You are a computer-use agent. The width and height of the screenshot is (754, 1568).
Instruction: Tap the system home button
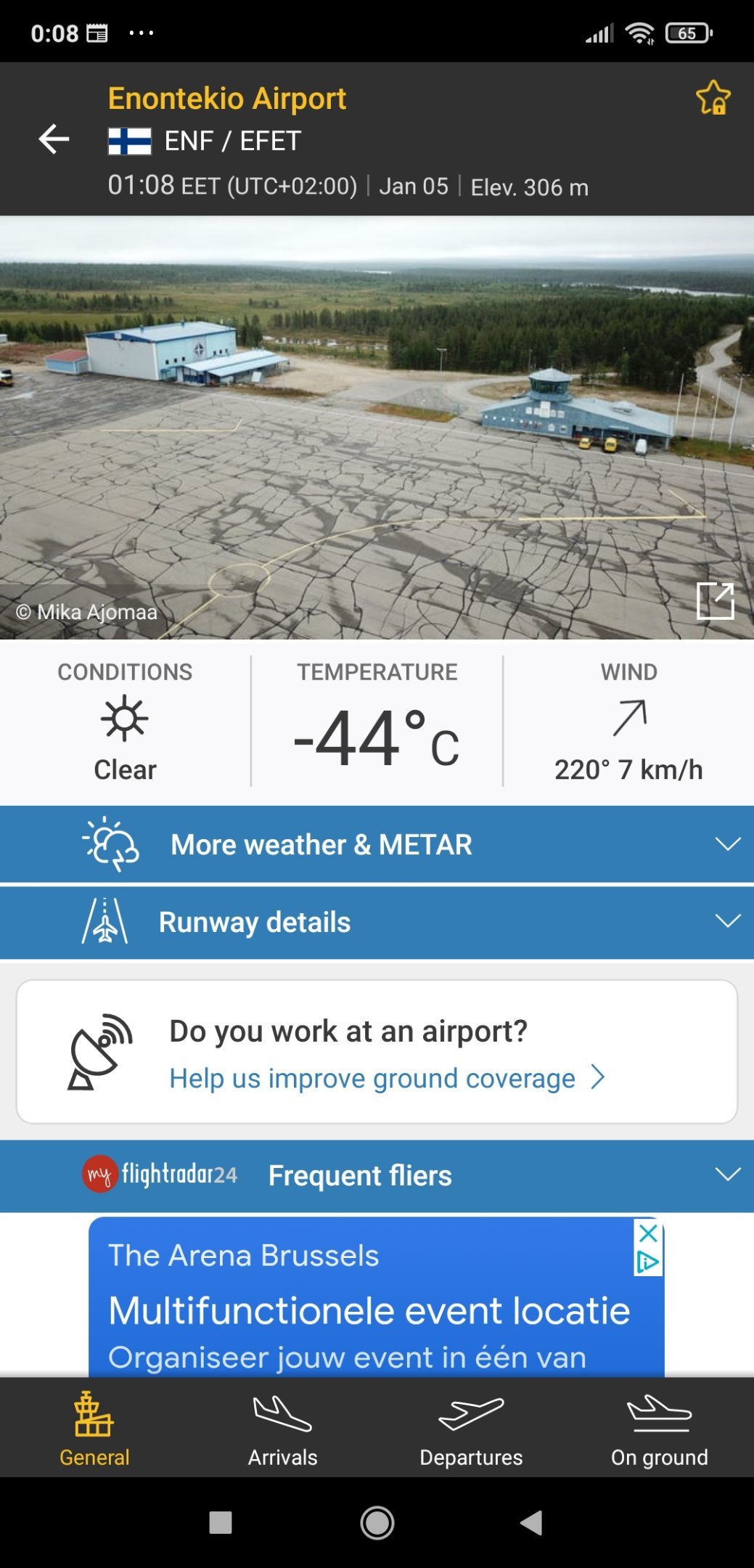[x=377, y=1522]
